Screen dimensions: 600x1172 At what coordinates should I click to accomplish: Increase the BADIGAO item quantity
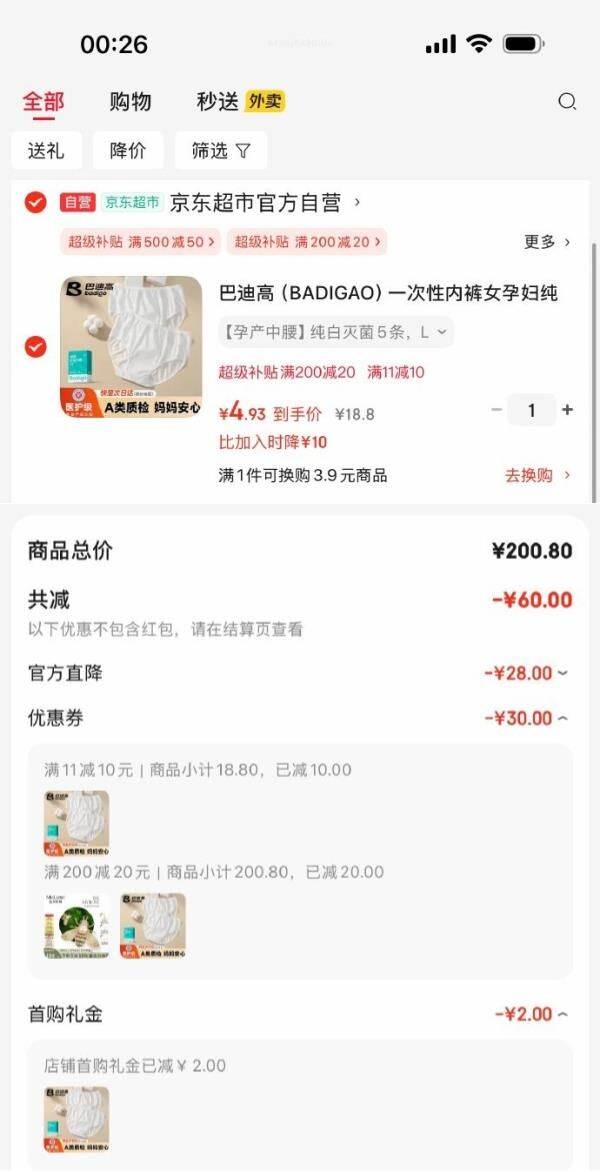pos(567,410)
